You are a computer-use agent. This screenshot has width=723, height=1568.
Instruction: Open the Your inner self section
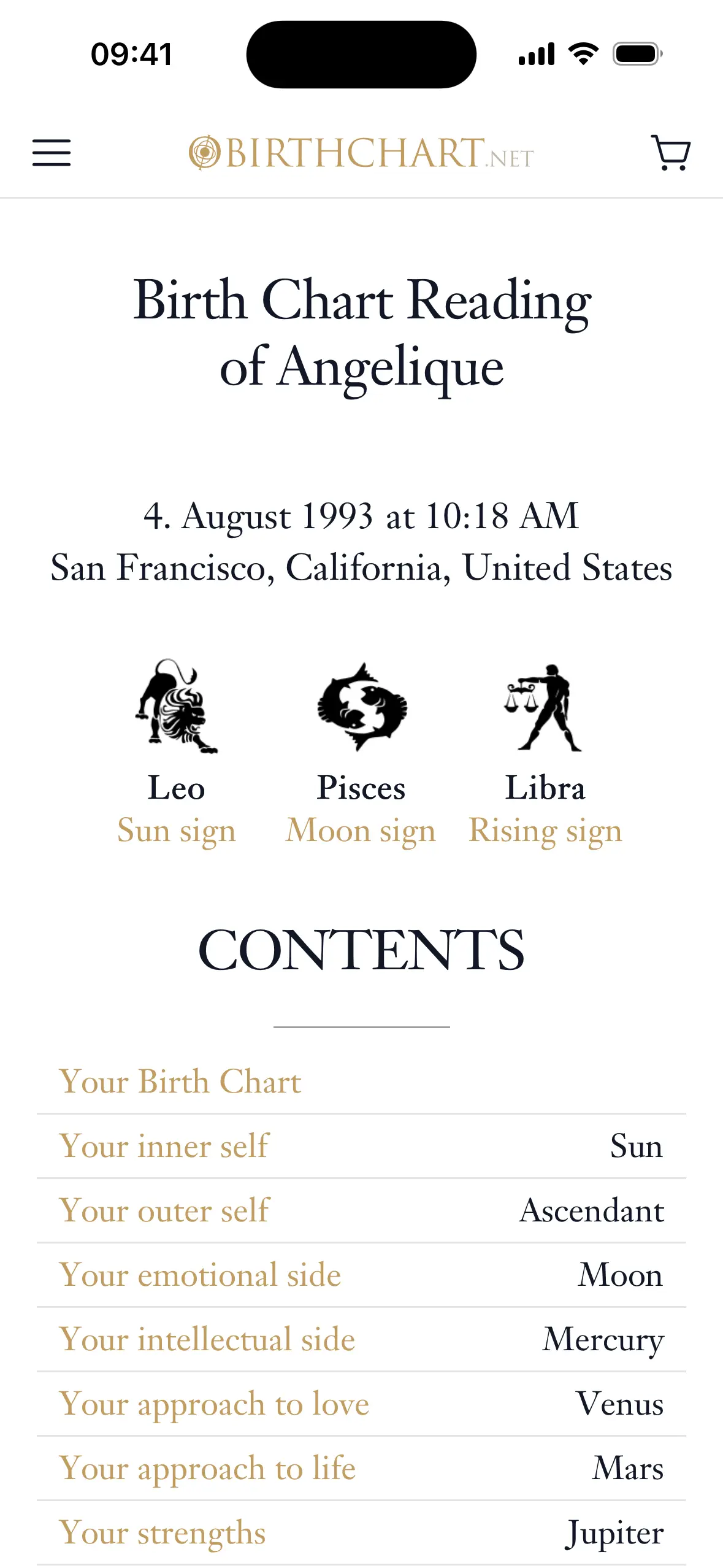pyautogui.click(x=164, y=1146)
